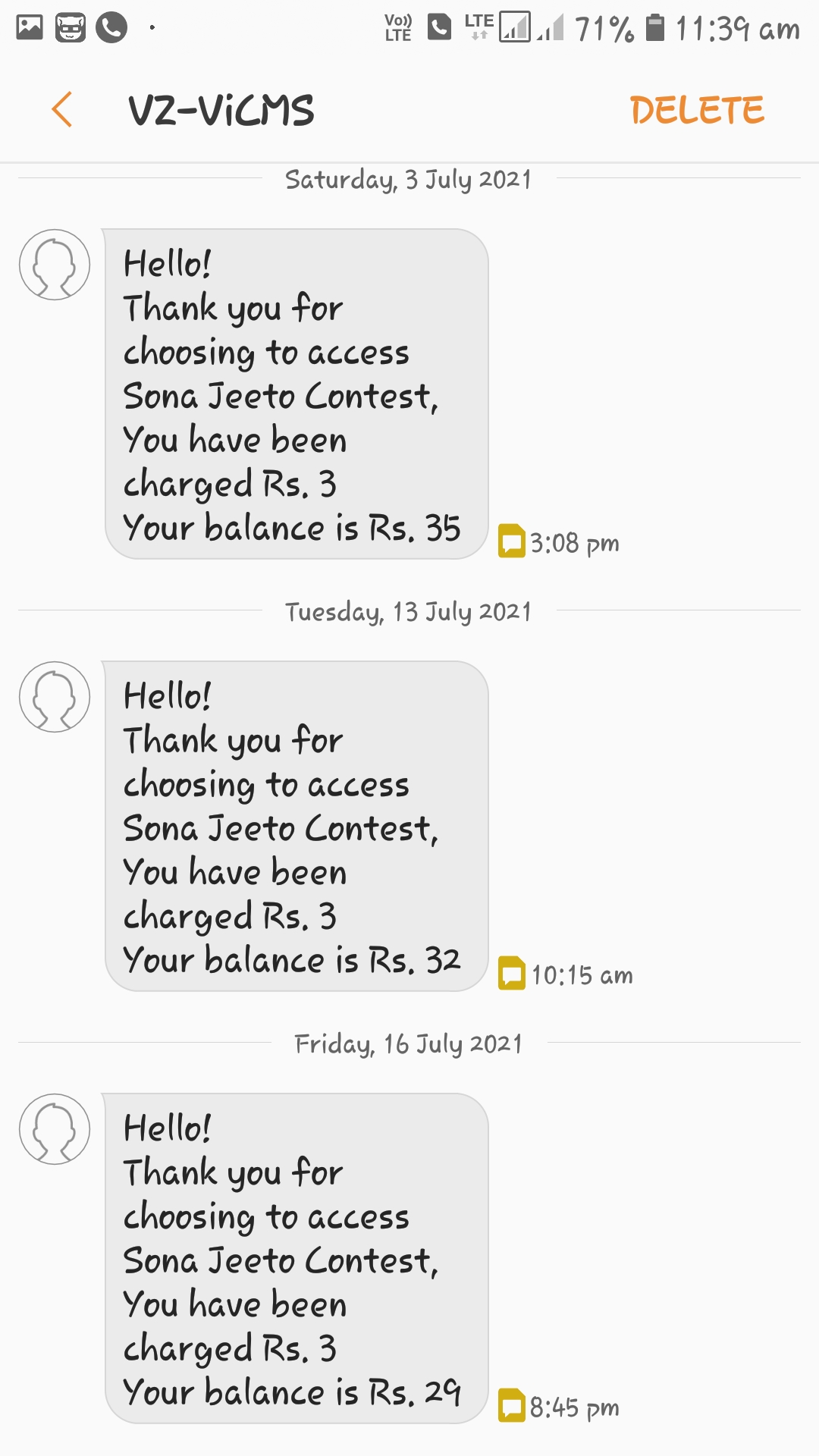Open contact avatar beside the 3 July message
This screenshot has height=1456, width=819.
[55, 265]
